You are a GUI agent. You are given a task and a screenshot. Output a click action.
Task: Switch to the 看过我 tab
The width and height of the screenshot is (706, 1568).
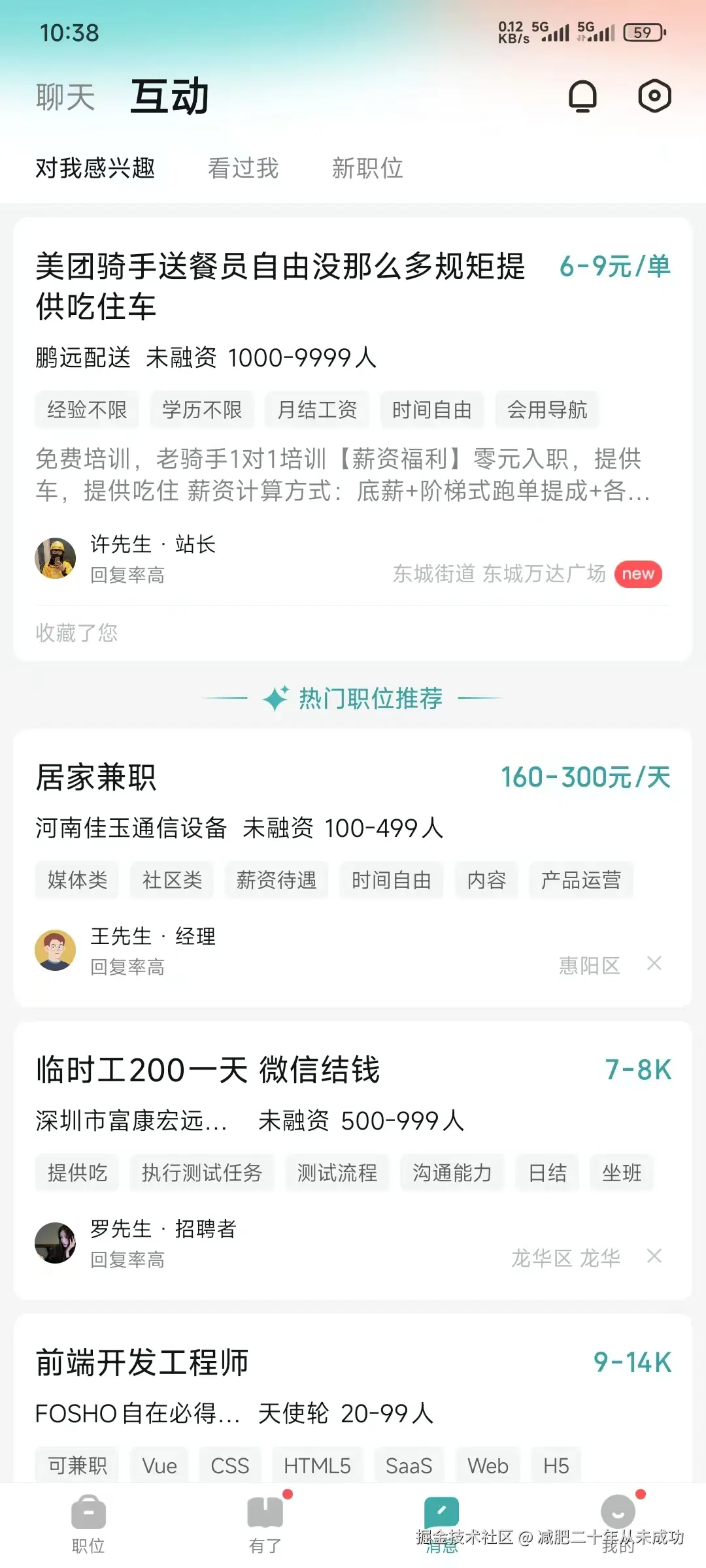click(243, 168)
